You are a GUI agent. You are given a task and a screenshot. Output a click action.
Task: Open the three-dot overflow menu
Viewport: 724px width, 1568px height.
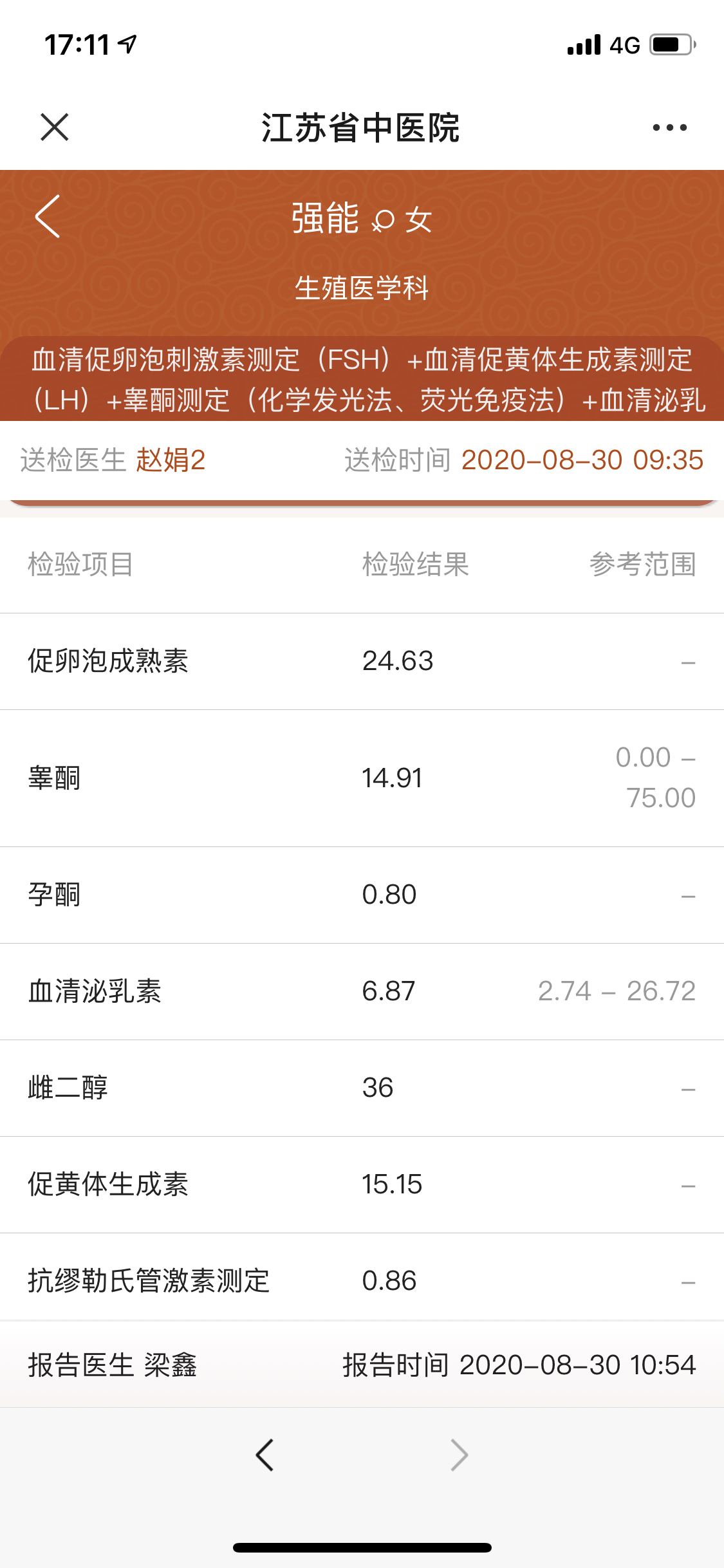click(669, 127)
